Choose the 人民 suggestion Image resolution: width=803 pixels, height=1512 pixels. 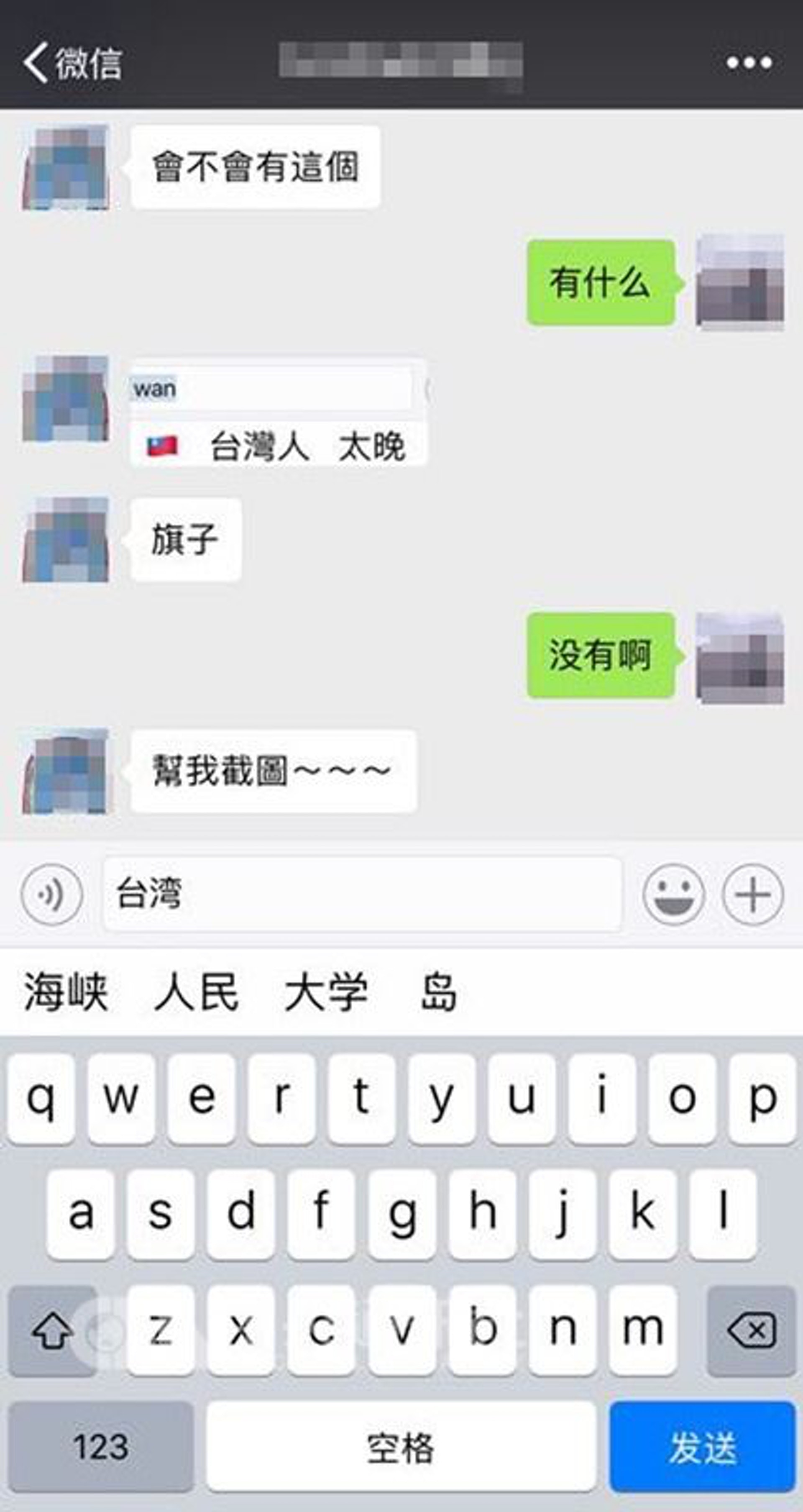(196, 992)
